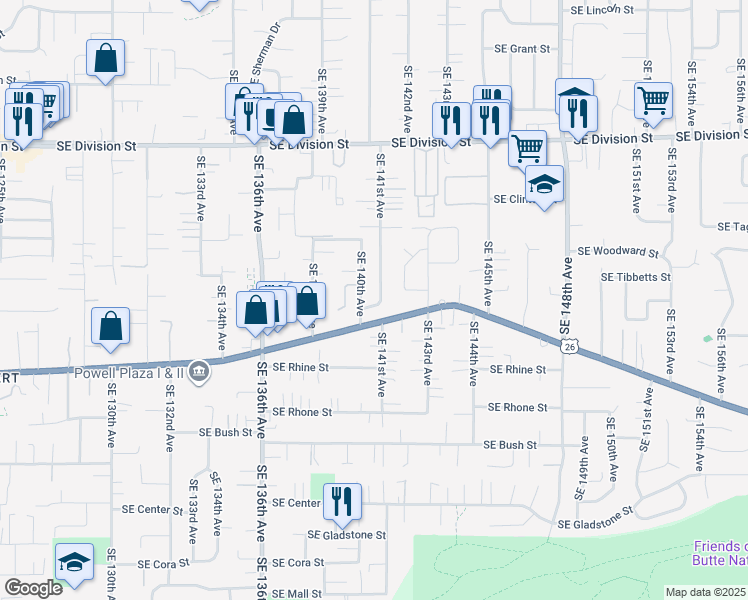This screenshot has height=600, width=748.
Task: Select the school marker near SE Cora St
Action: point(74,563)
